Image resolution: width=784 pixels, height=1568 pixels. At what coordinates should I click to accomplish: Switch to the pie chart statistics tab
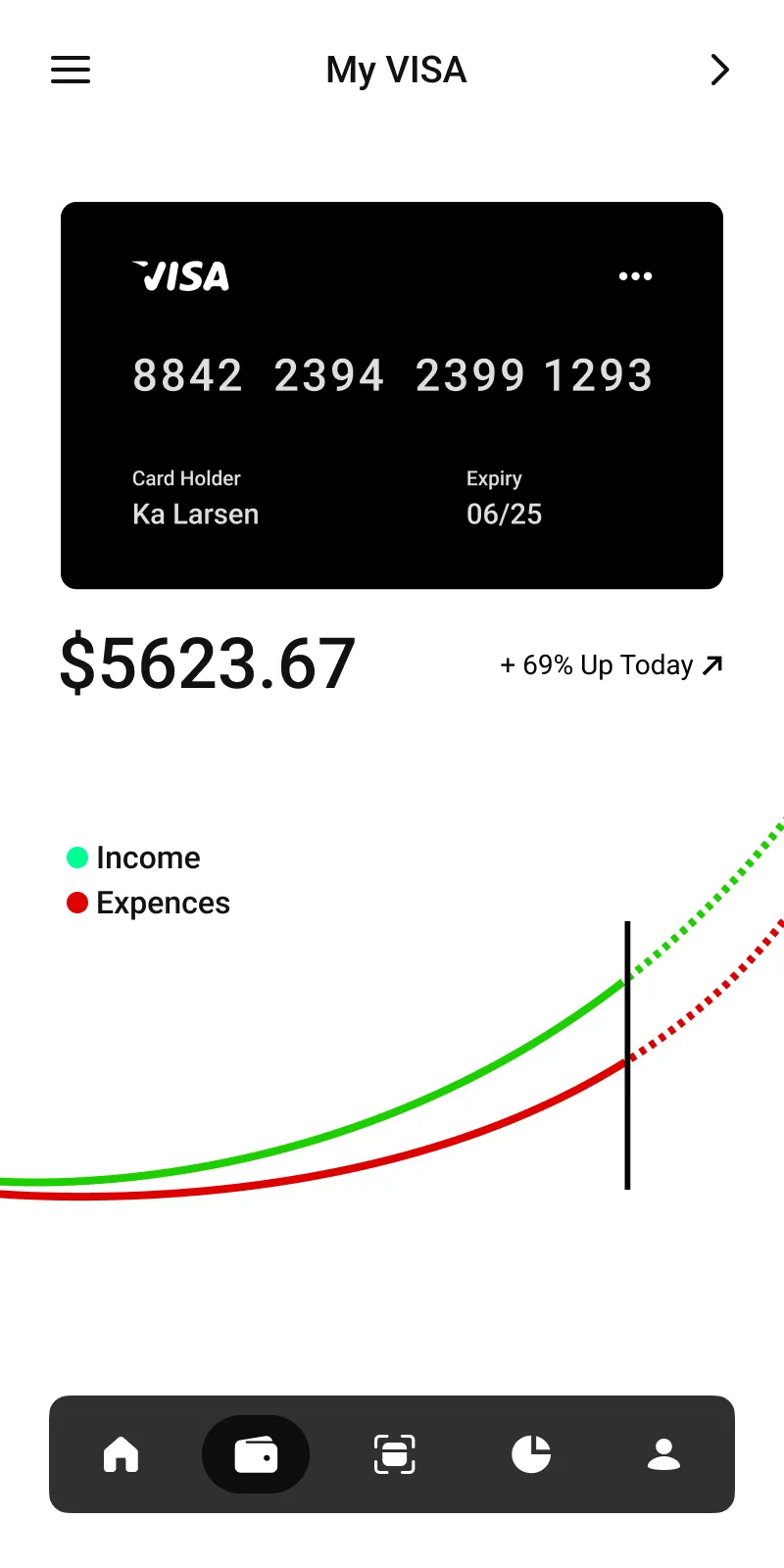tap(531, 1454)
